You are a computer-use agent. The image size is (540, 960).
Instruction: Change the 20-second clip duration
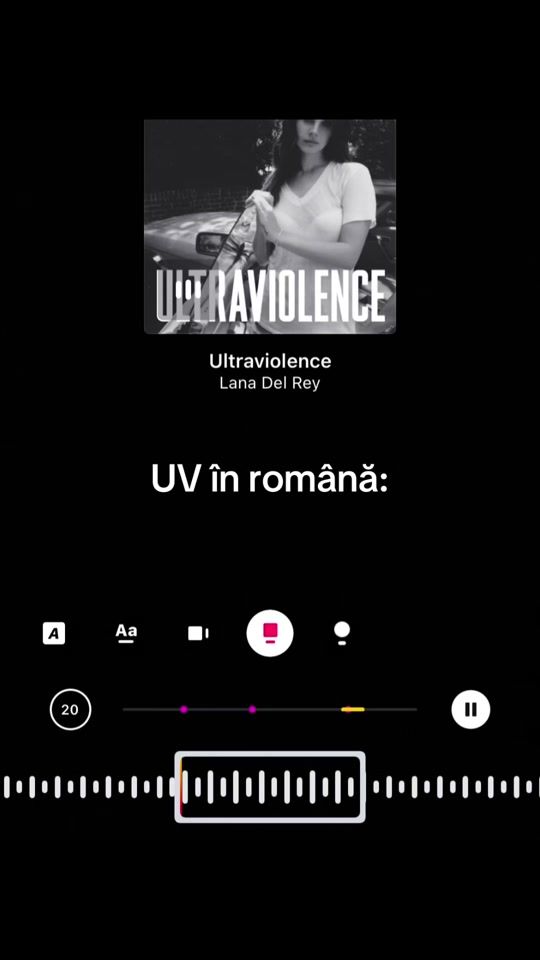70,710
